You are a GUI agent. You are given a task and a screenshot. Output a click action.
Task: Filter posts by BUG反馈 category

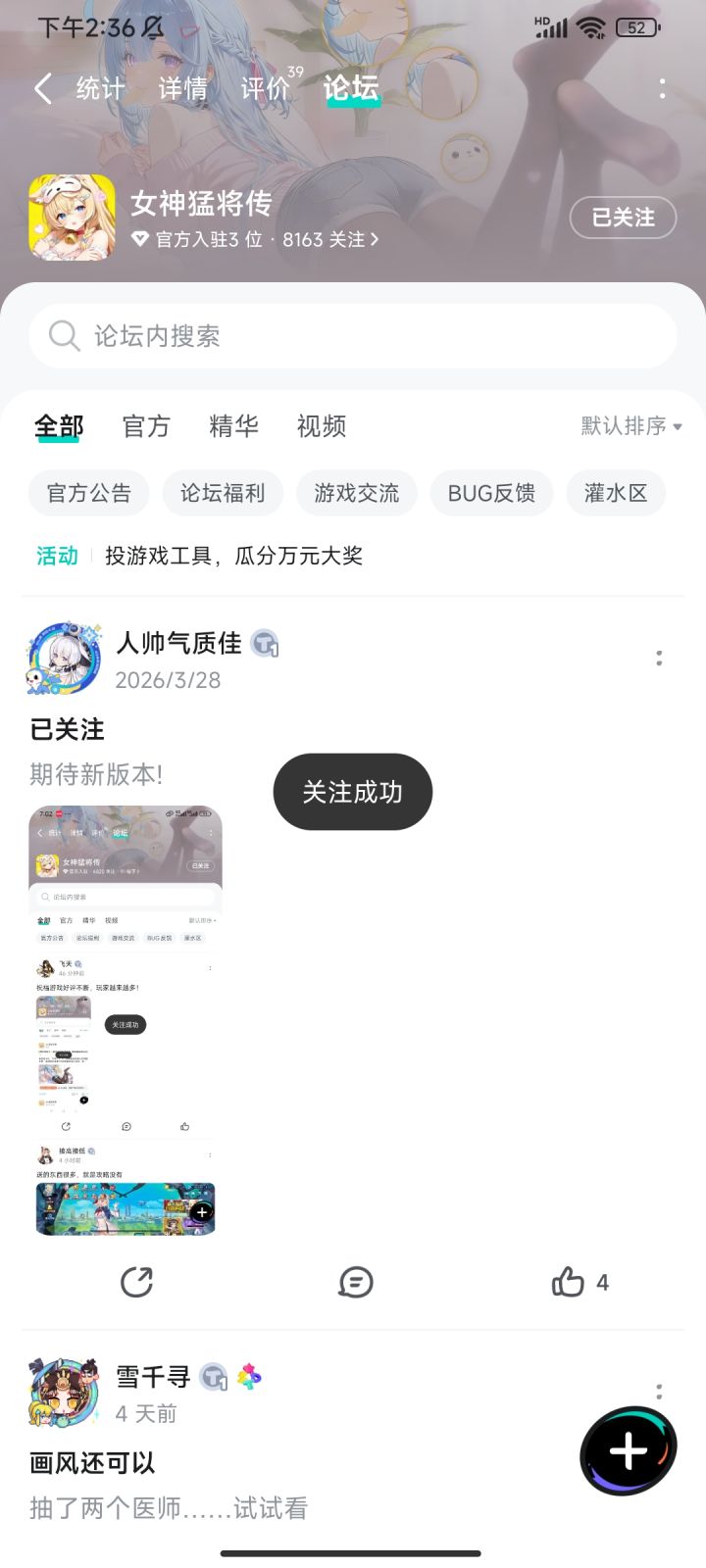tap(491, 492)
